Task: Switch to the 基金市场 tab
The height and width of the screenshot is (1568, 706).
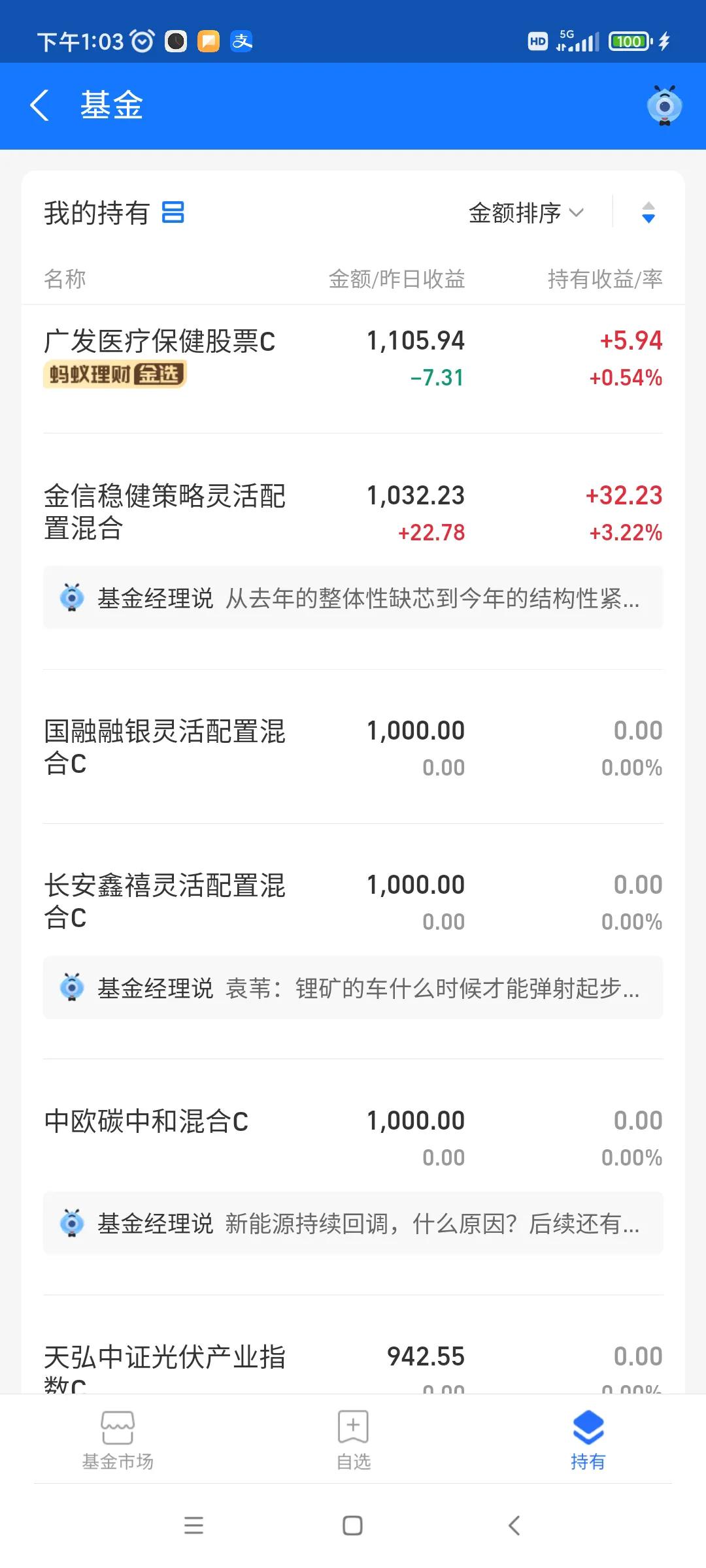Action: [118, 1447]
